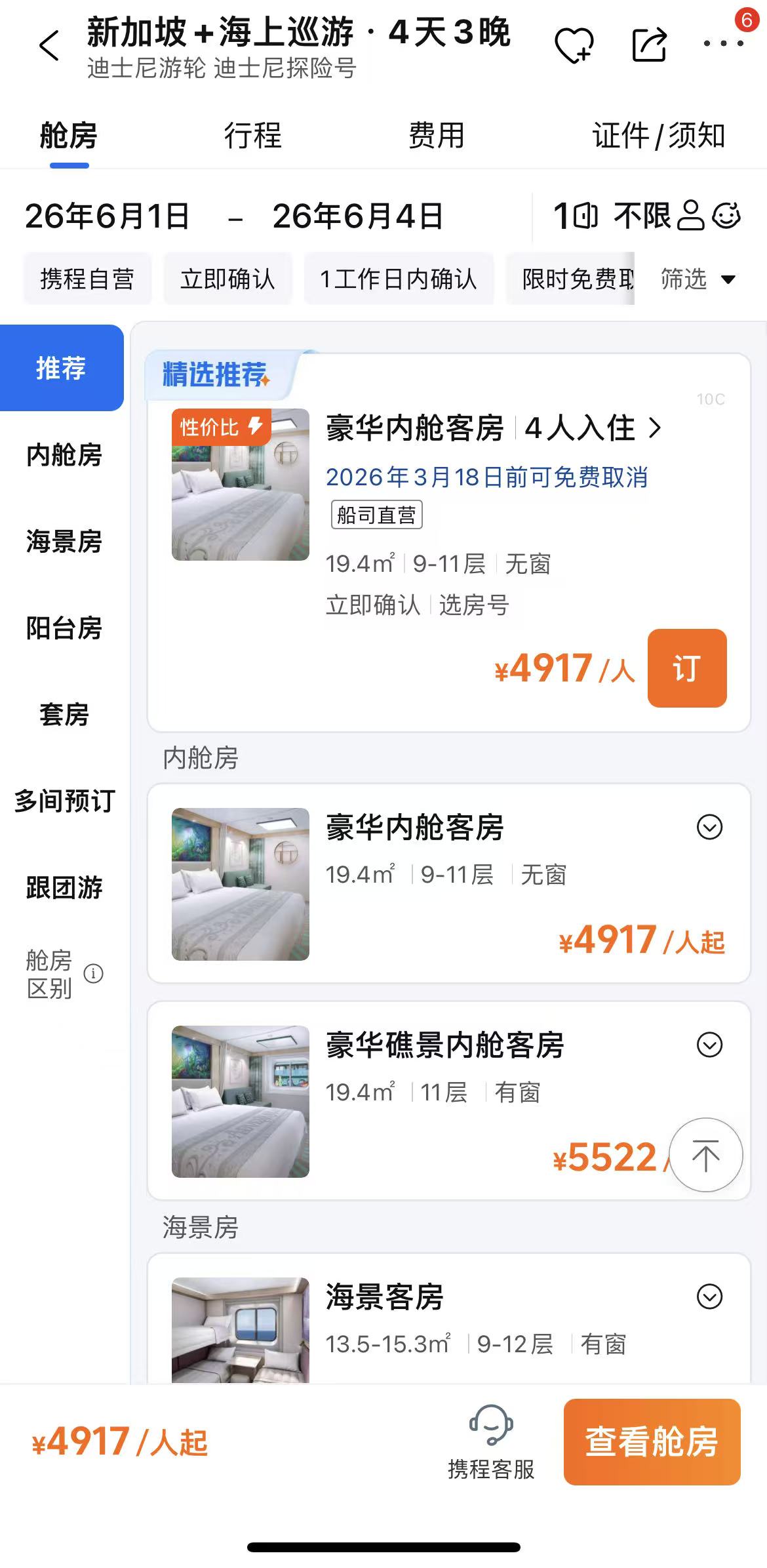Select the 套房 side category
Screen dimensions: 767x1568
coord(64,715)
